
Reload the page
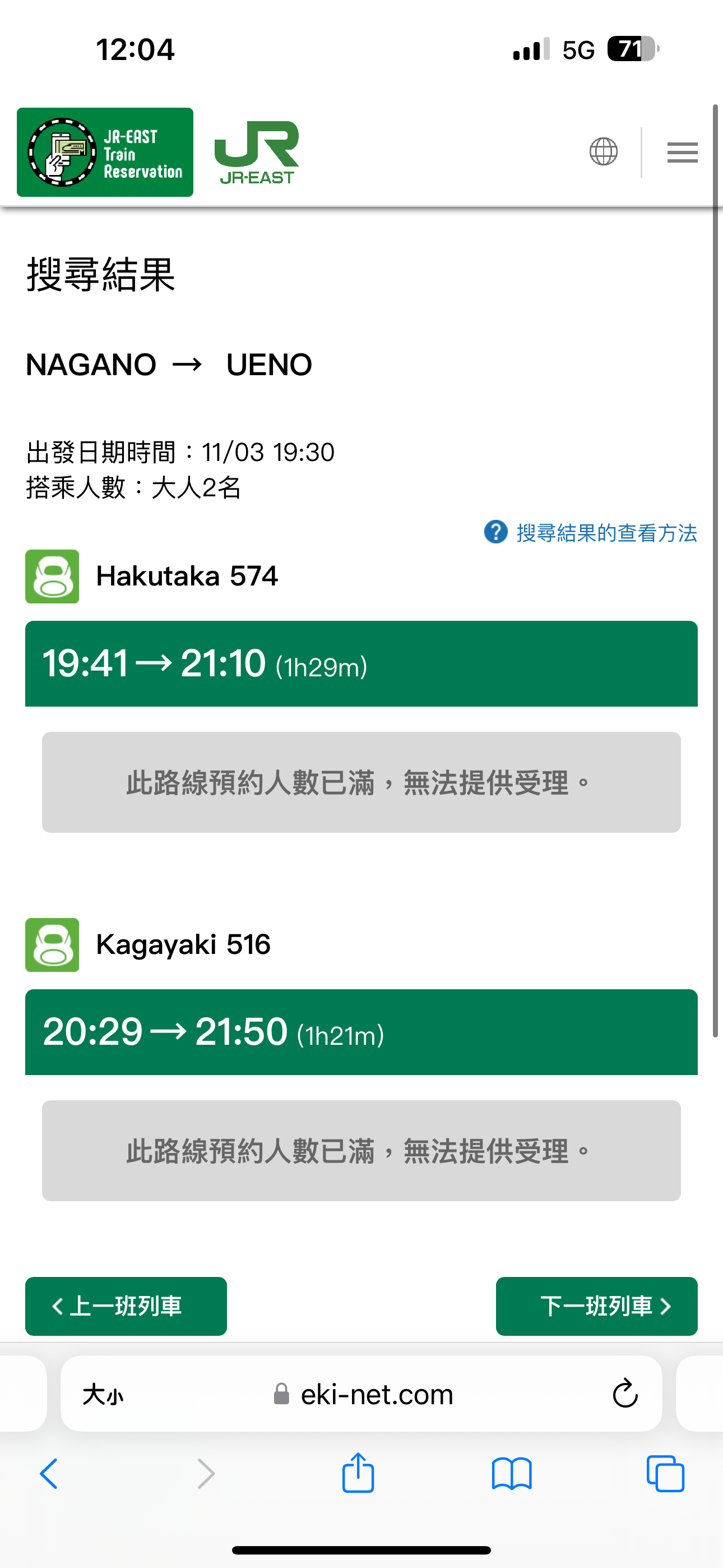625,1393
